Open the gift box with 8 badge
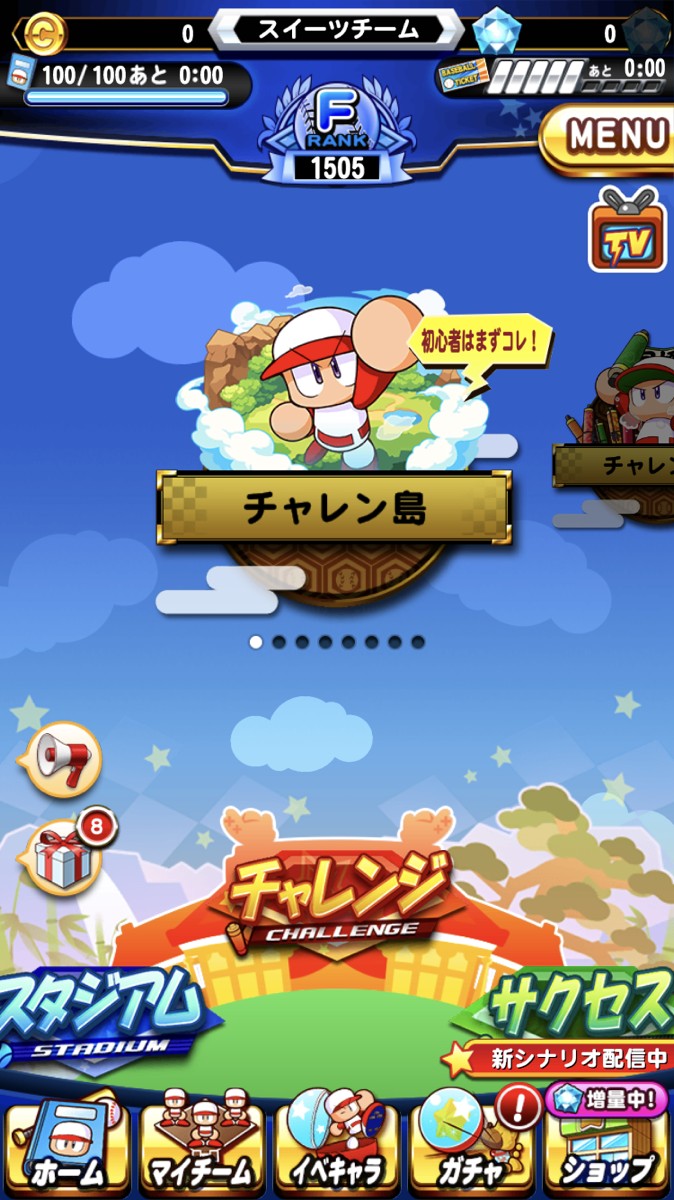The width and height of the screenshot is (674, 1200). [x=64, y=858]
